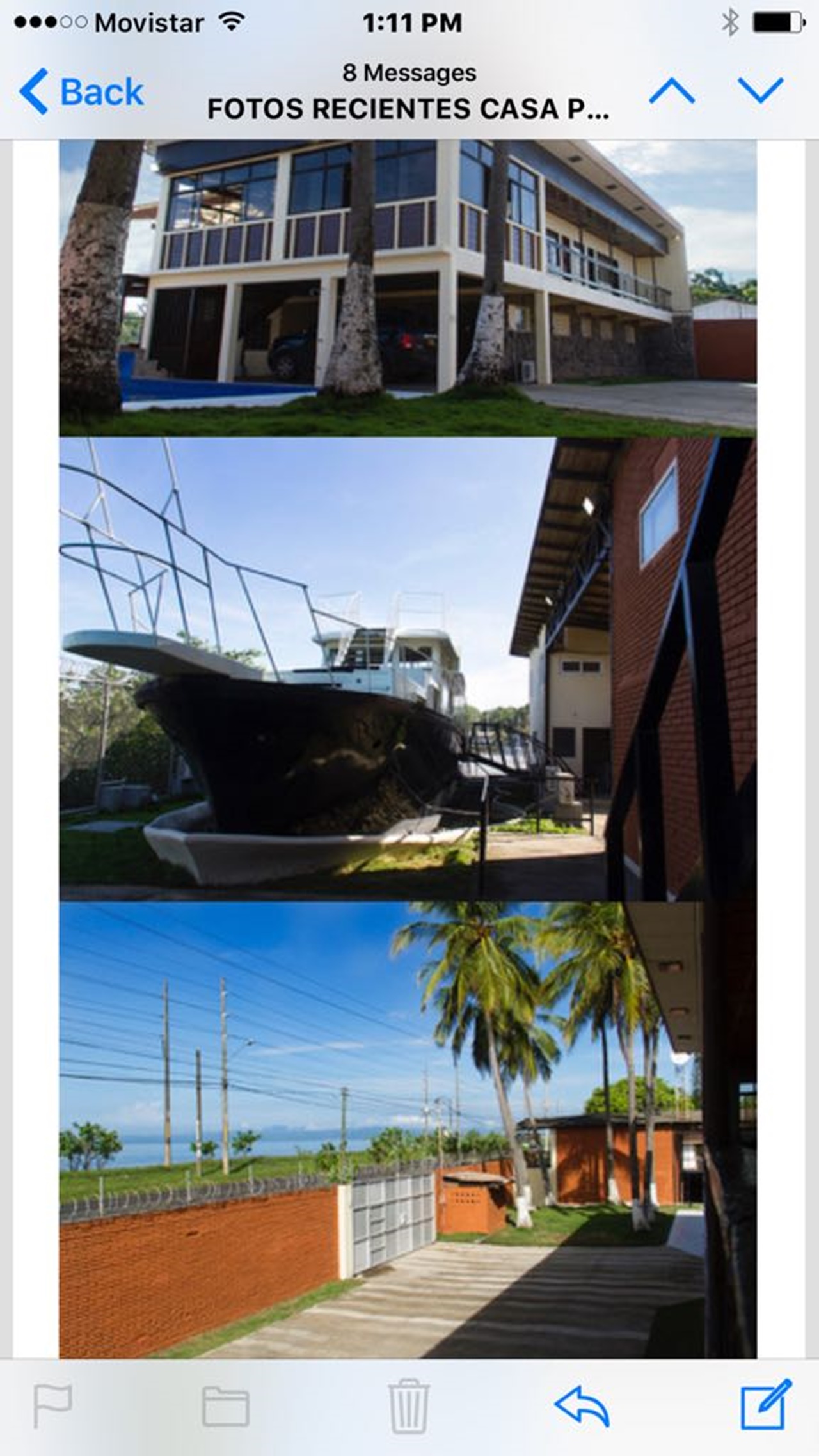The height and width of the screenshot is (1456, 819).
Task: Open the boat photo attachment
Action: click(x=408, y=669)
